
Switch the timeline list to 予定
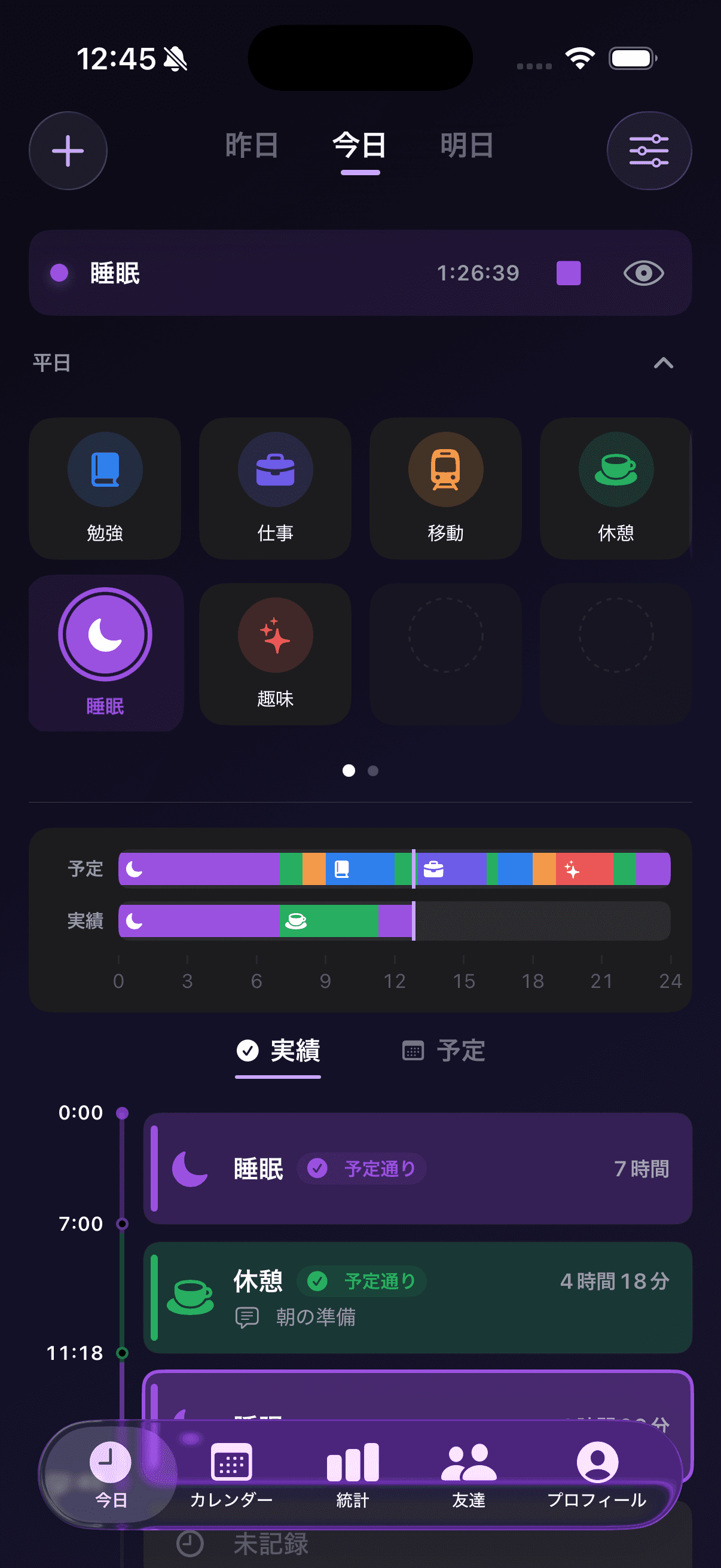444,1051
